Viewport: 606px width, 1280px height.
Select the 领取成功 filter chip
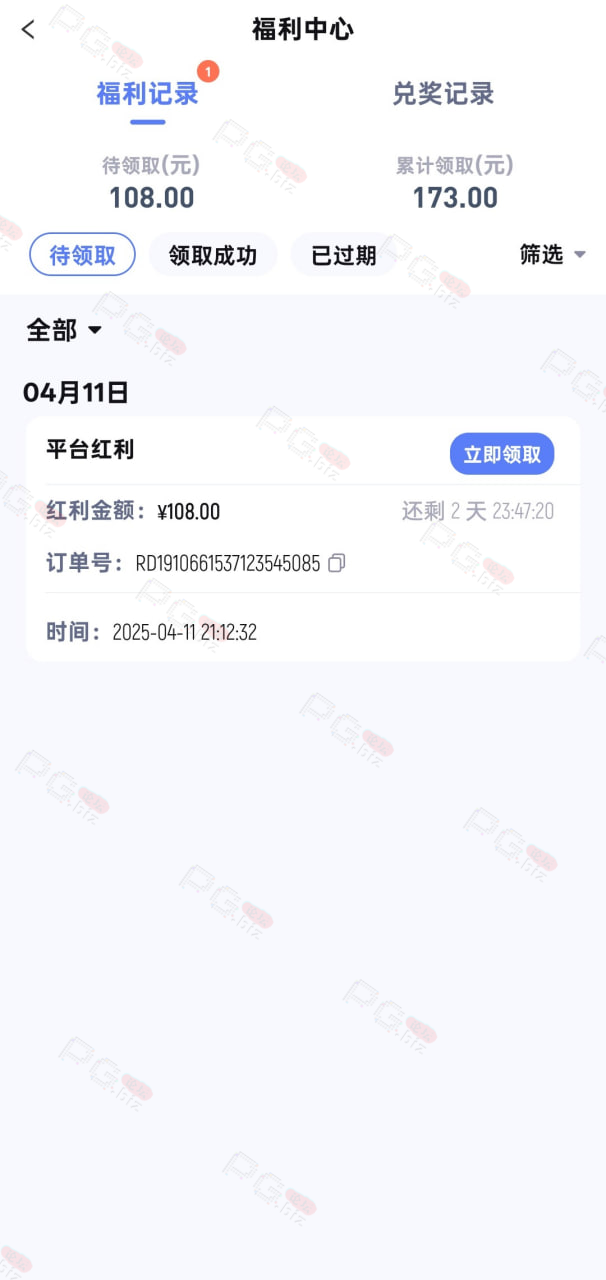[213, 255]
